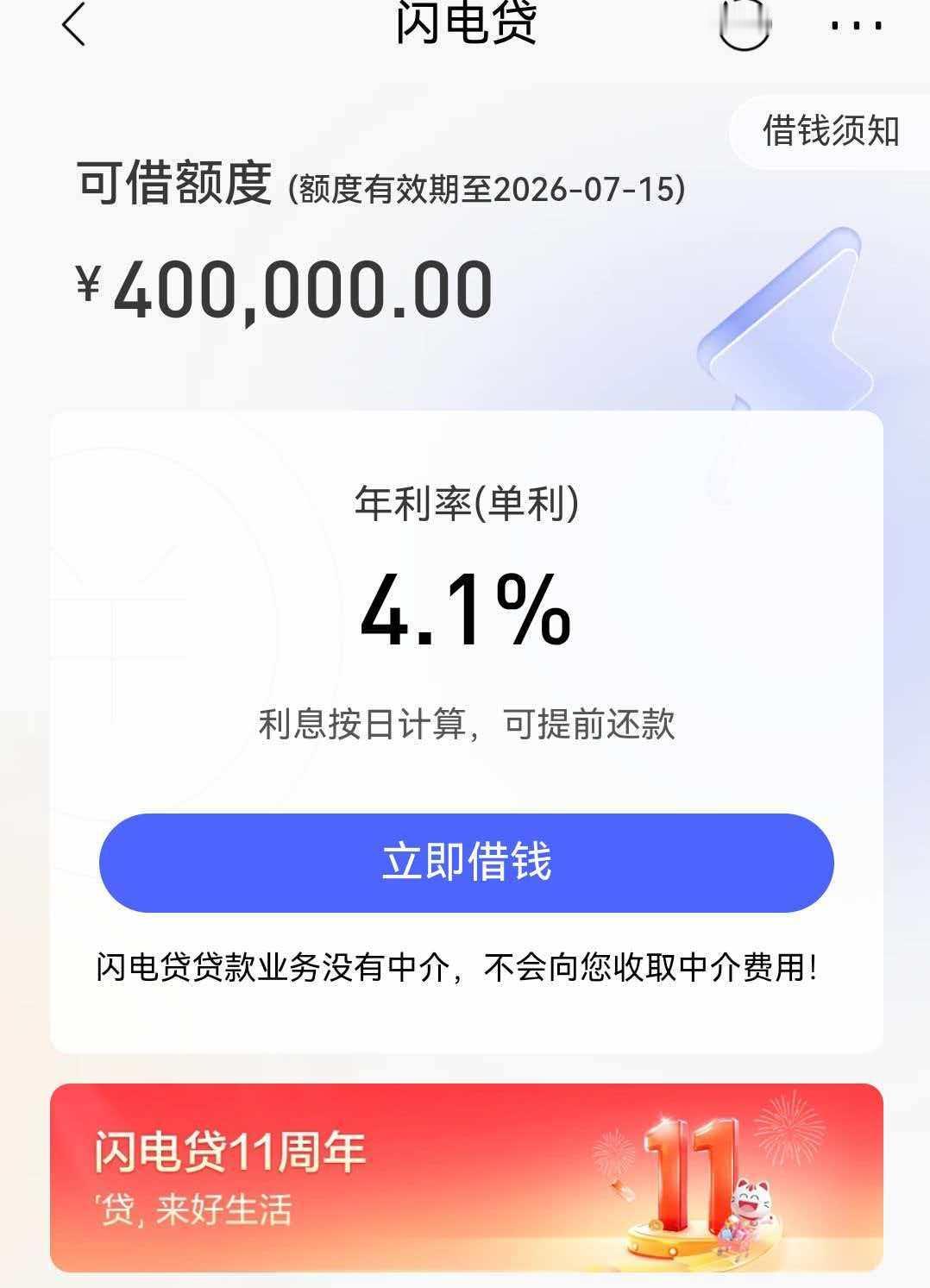Viewport: 930px width, 1288px height.
Task: Tap the red anniversary promotion banner
Action: pos(465,1182)
